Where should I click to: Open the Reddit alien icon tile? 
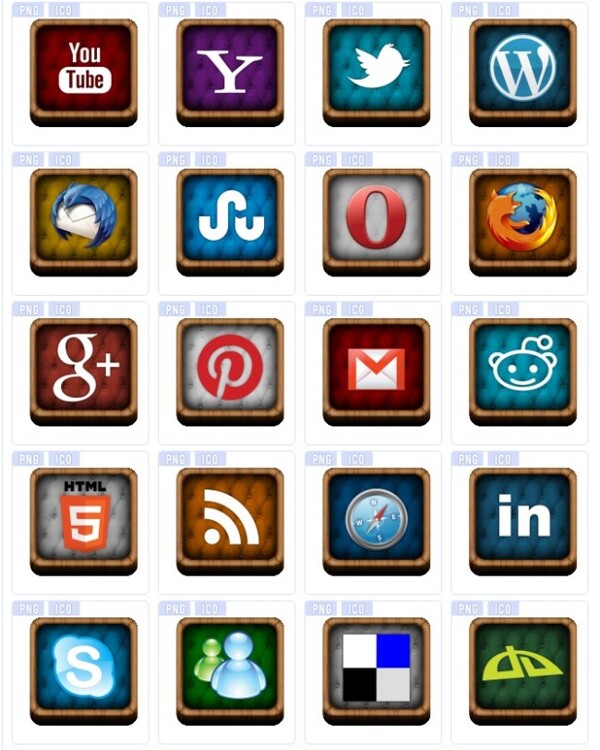pos(523,368)
